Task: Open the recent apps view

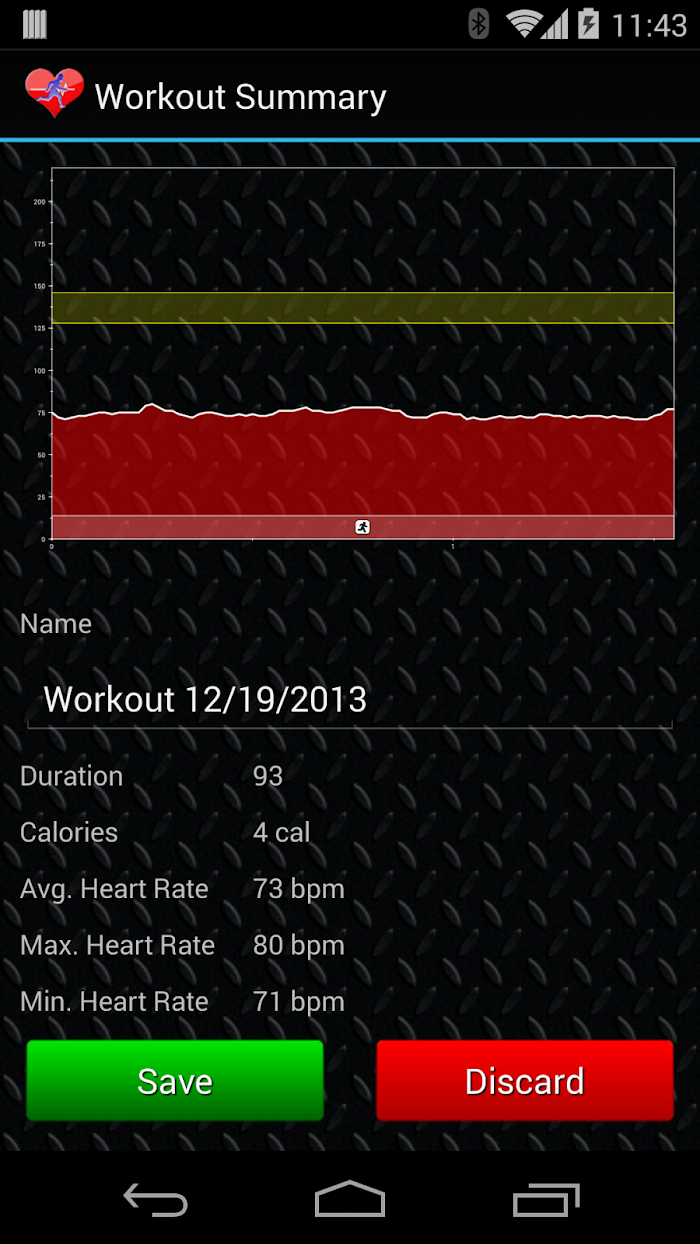Action: click(546, 1198)
